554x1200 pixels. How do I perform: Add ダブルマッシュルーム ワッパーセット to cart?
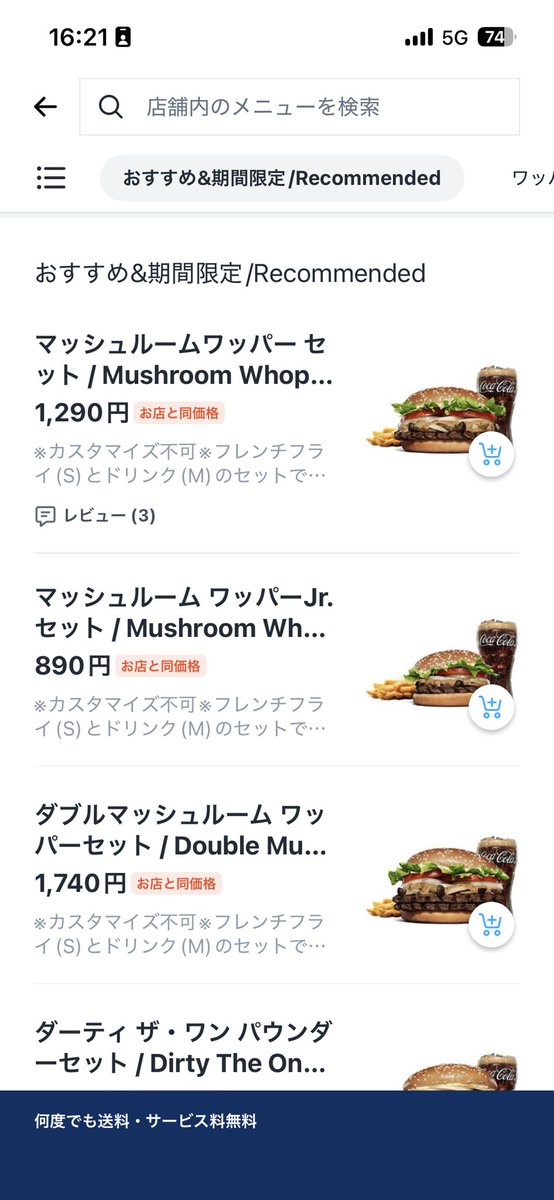tap(491, 924)
